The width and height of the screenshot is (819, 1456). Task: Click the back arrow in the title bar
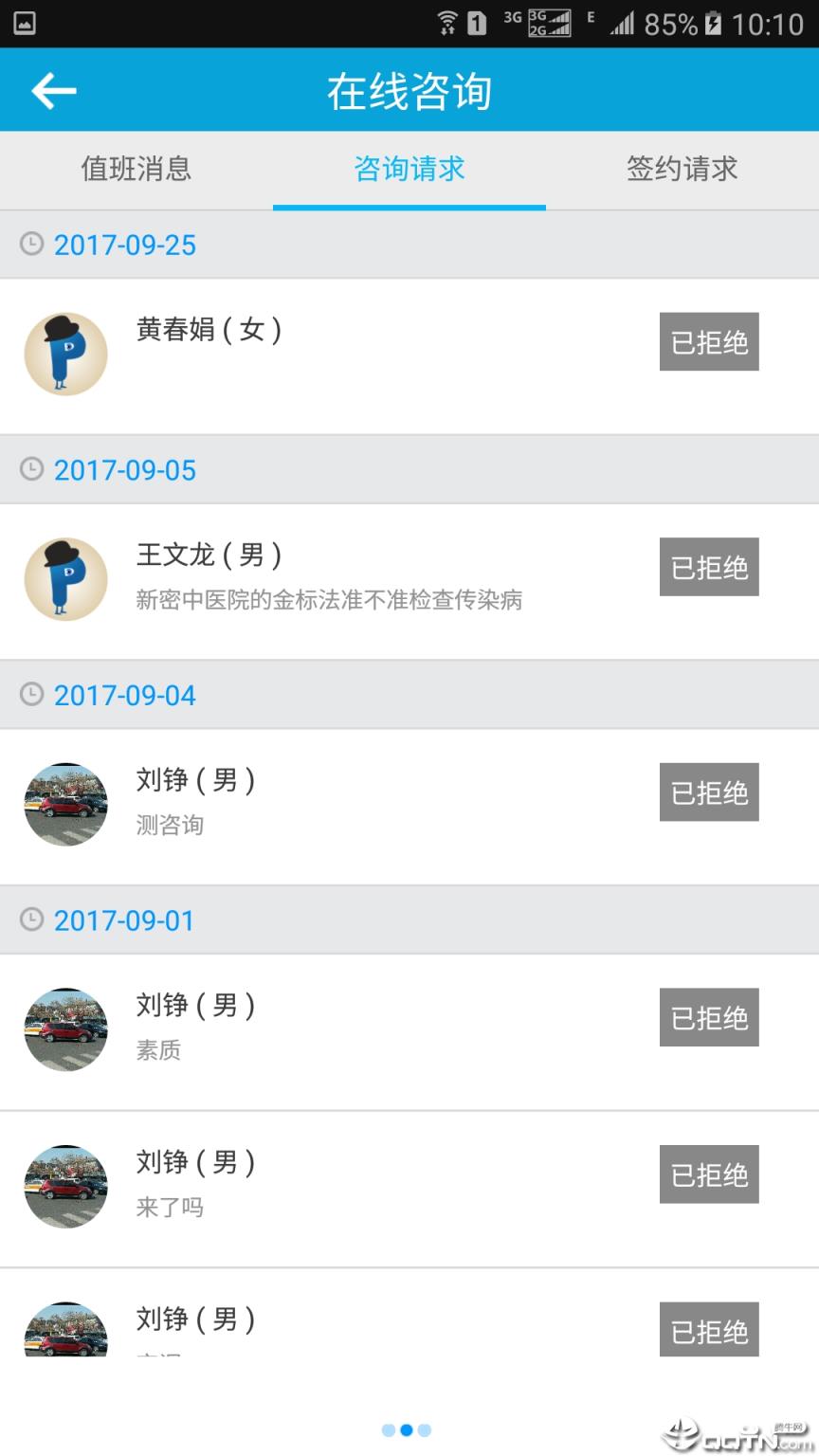54,90
